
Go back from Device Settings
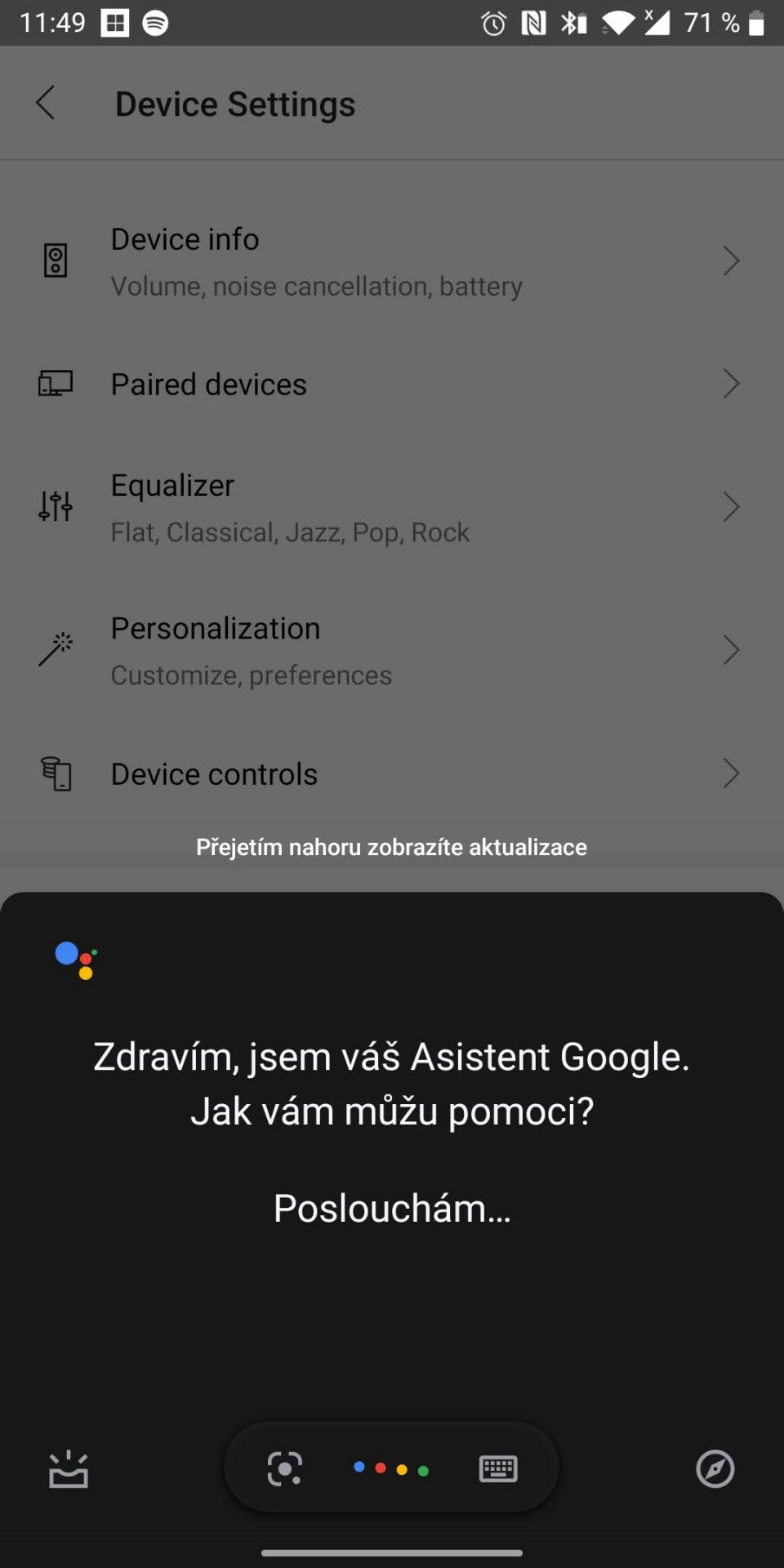(46, 104)
